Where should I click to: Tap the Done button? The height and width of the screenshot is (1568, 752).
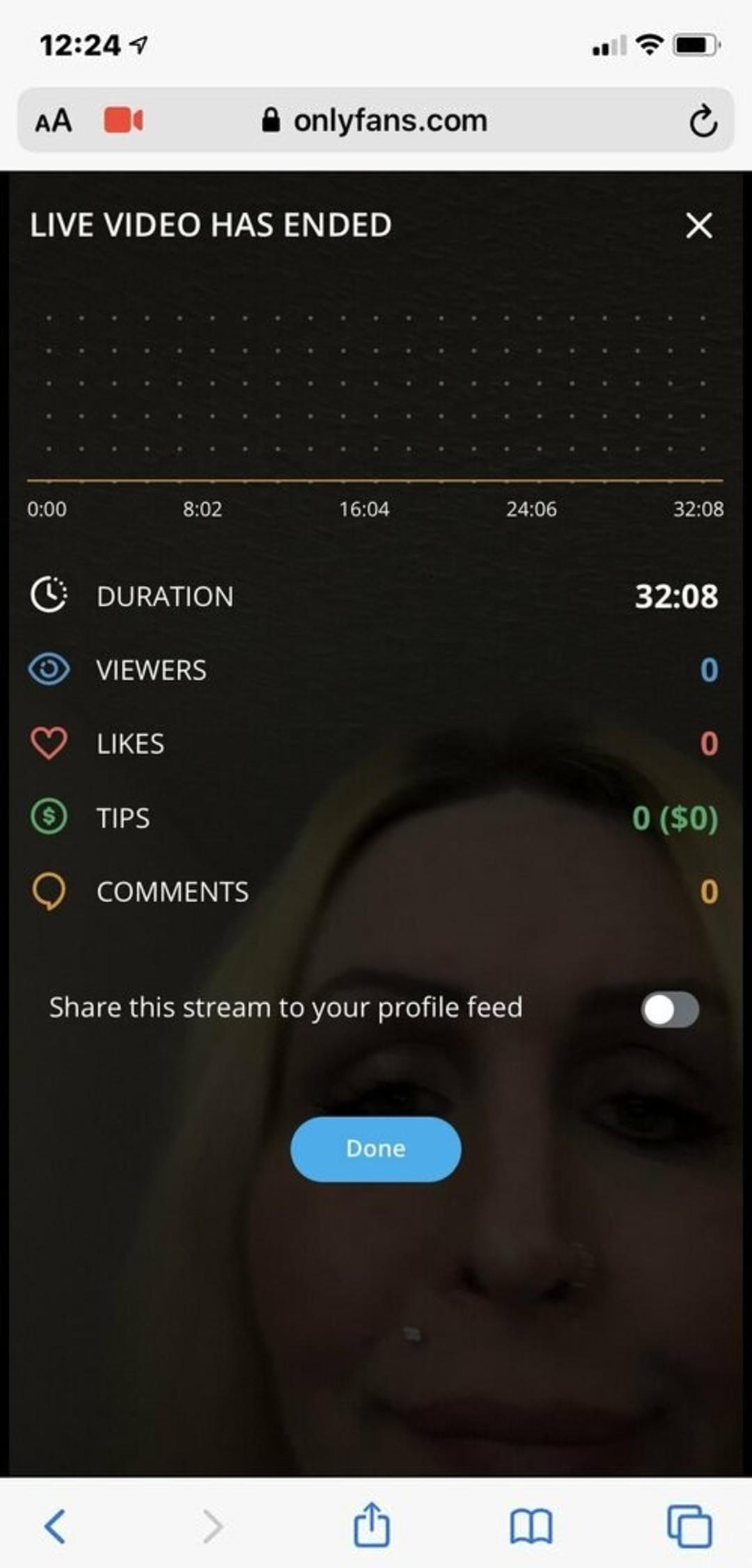pos(375,1149)
